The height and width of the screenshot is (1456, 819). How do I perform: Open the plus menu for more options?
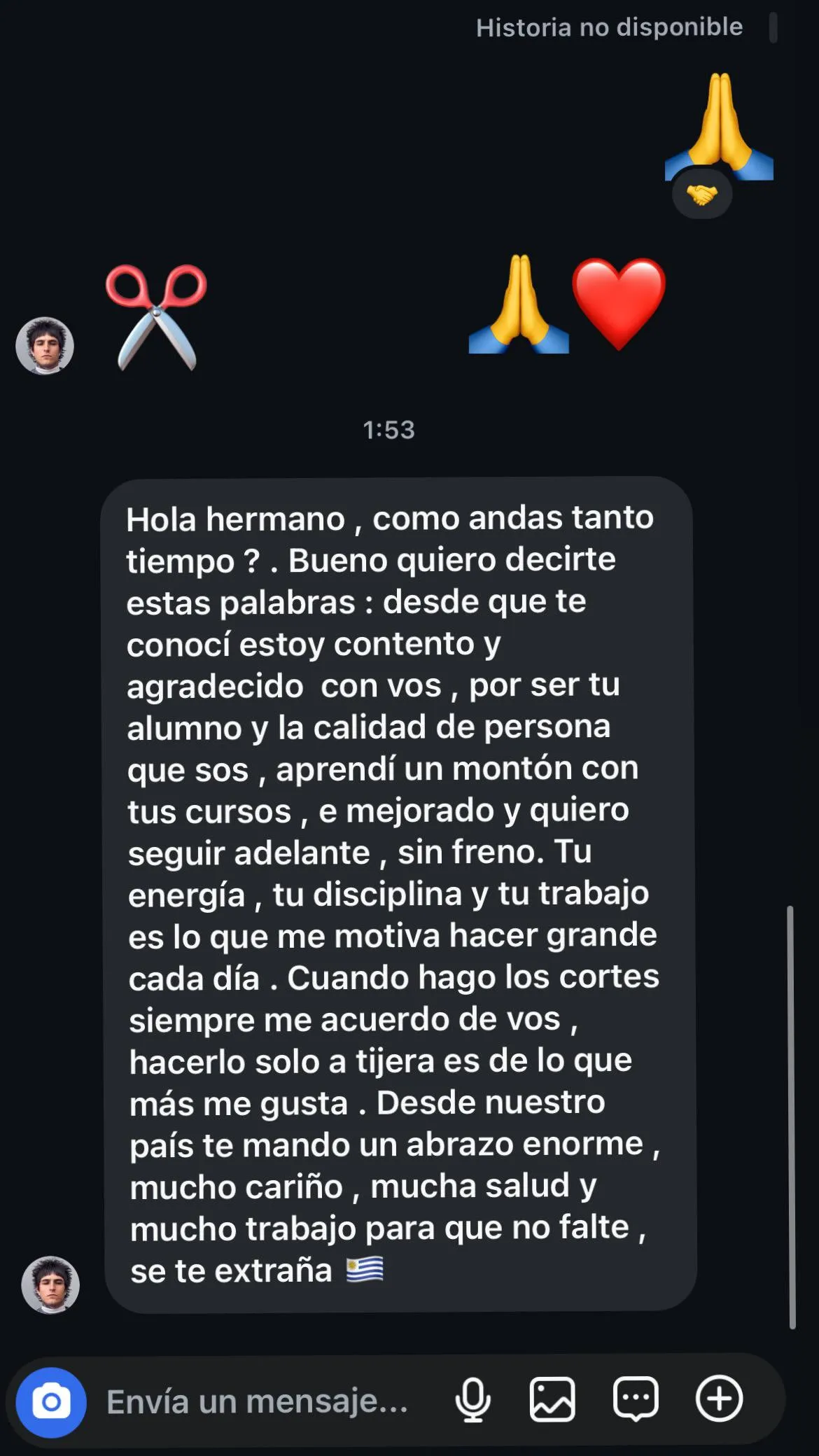[719, 1400]
